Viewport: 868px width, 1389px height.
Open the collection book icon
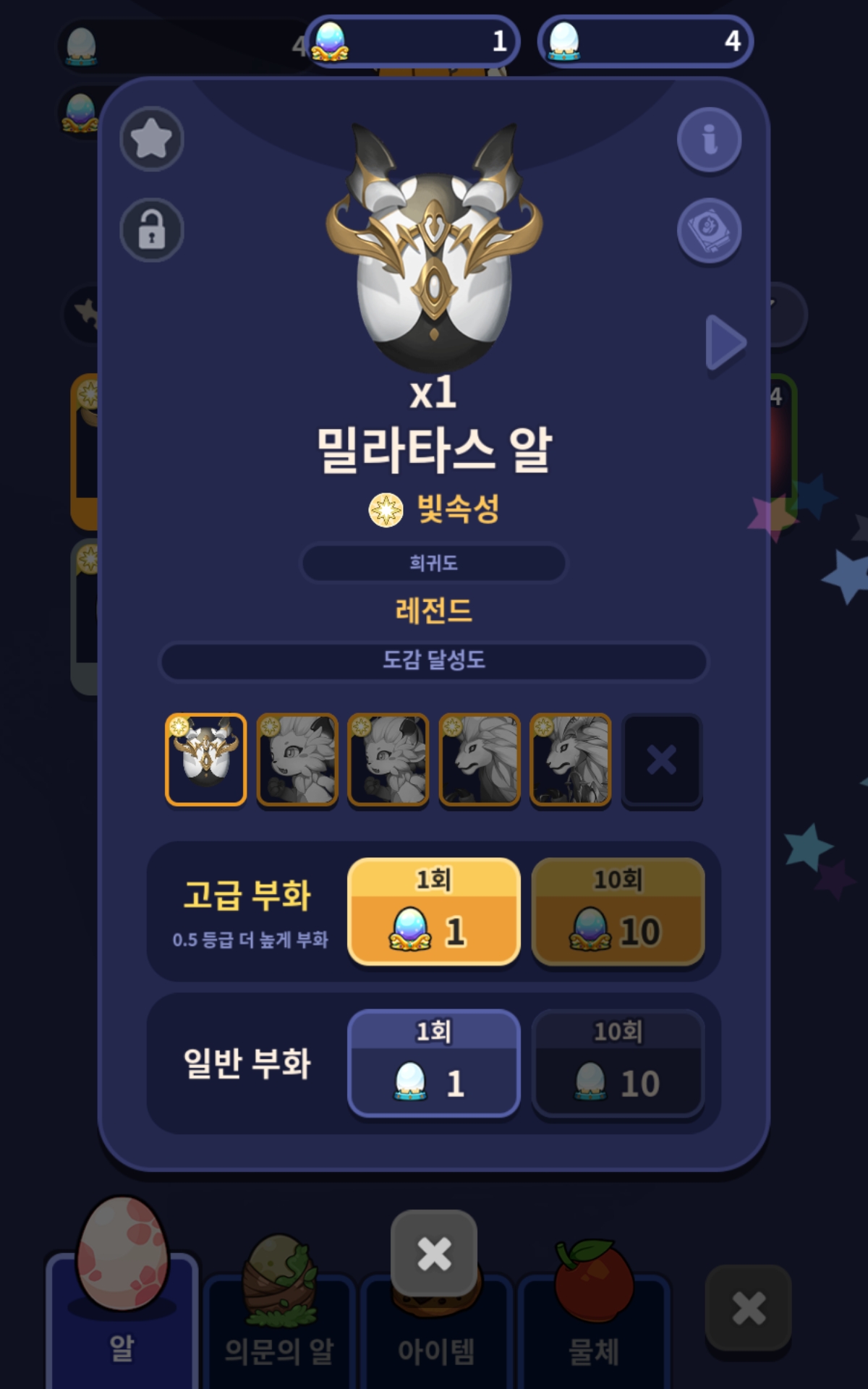(709, 231)
